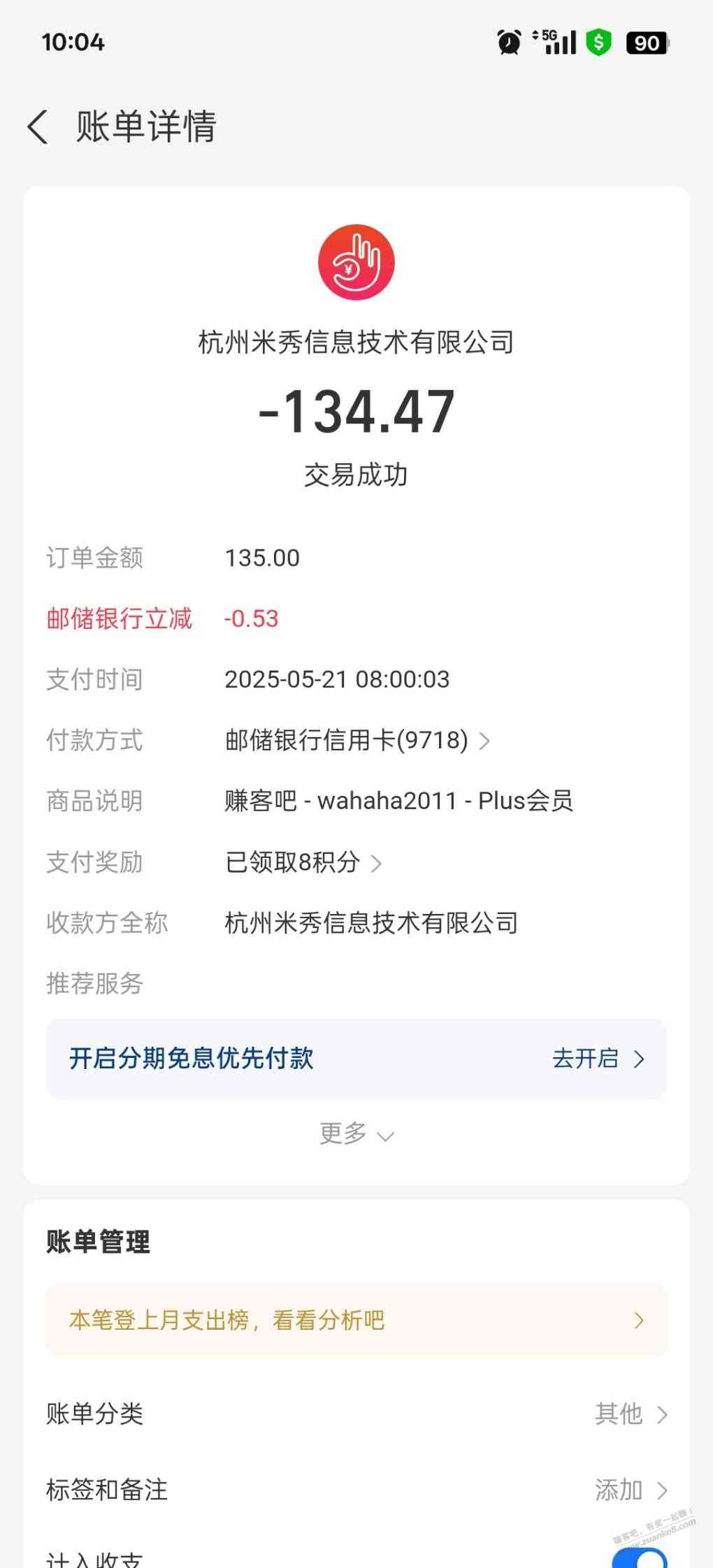Go back from the bill details
Viewport: 713px width, 1568px height.
[x=38, y=127]
